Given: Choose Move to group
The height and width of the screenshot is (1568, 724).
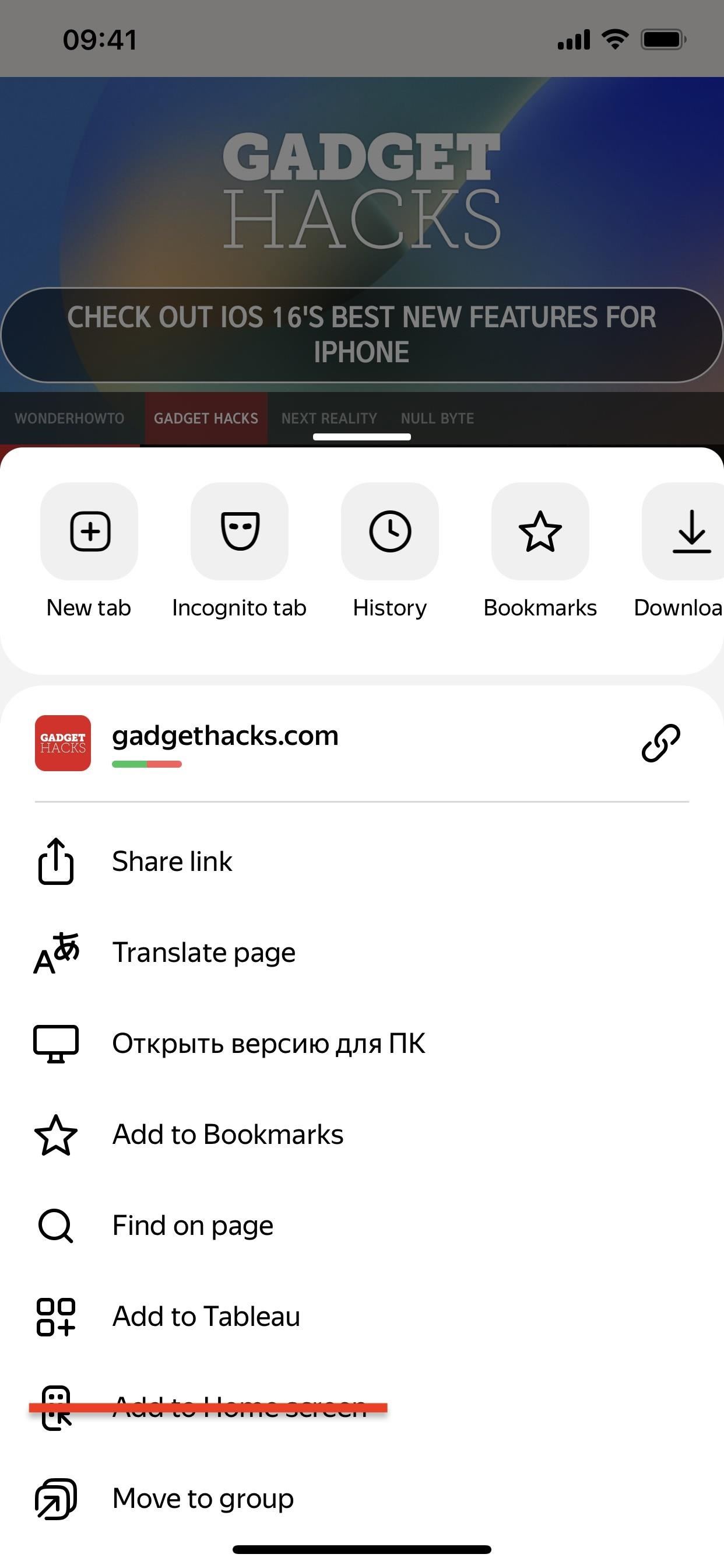Looking at the screenshot, I should point(203,1498).
